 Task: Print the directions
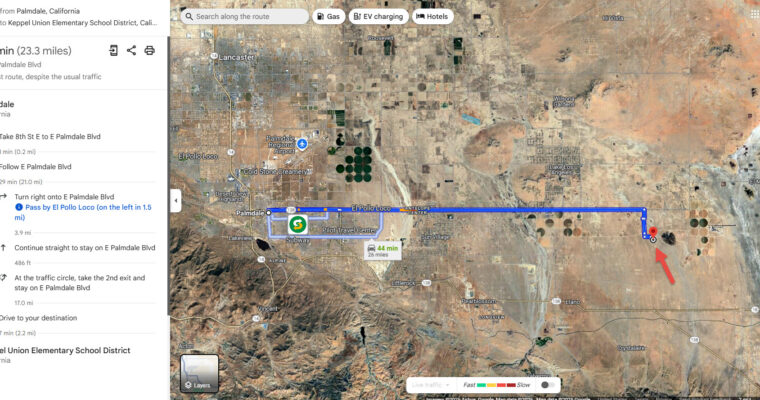coord(149,50)
